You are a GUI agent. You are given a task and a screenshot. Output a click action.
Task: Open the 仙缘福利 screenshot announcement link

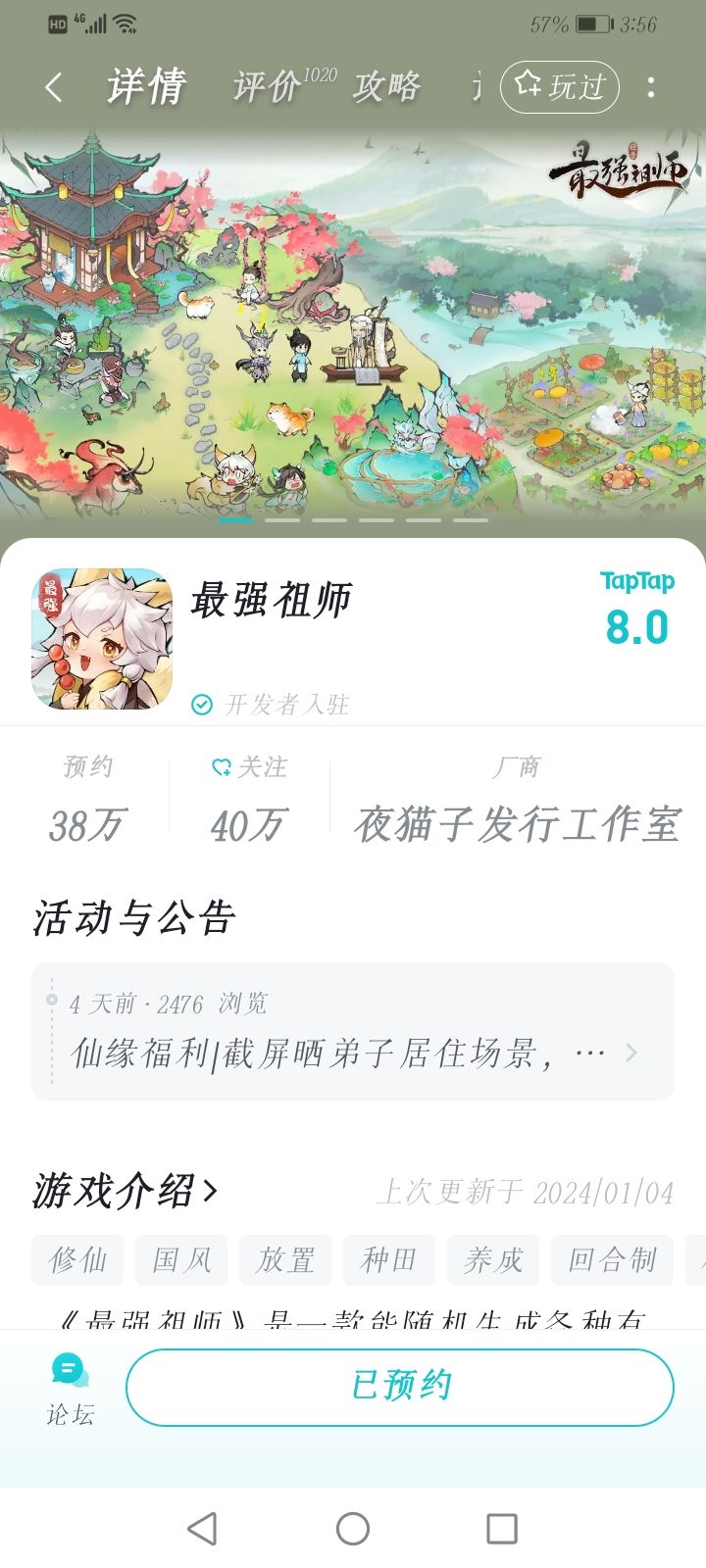click(x=333, y=1052)
